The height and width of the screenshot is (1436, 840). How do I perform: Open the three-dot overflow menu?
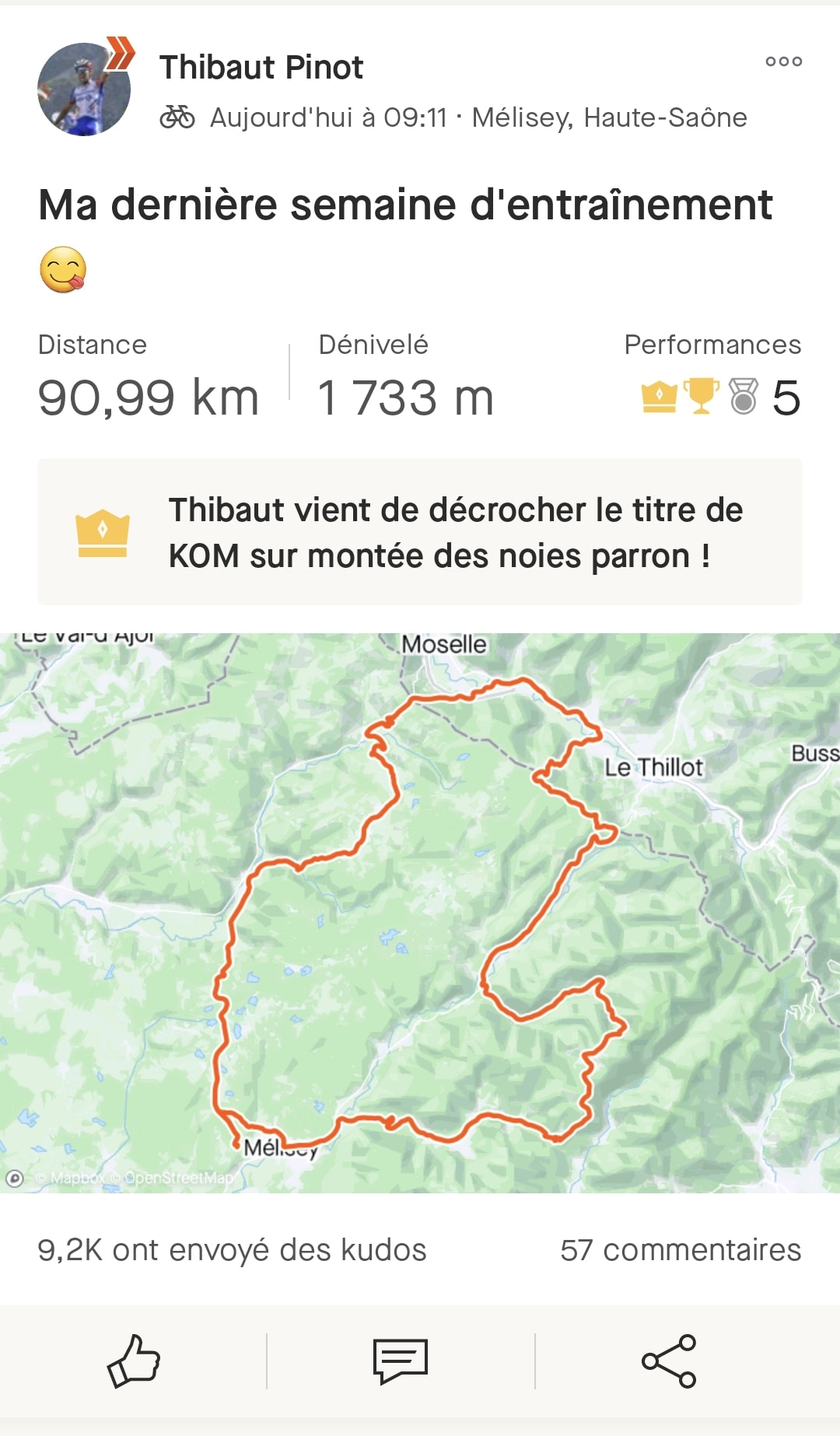pyautogui.click(x=783, y=61)
